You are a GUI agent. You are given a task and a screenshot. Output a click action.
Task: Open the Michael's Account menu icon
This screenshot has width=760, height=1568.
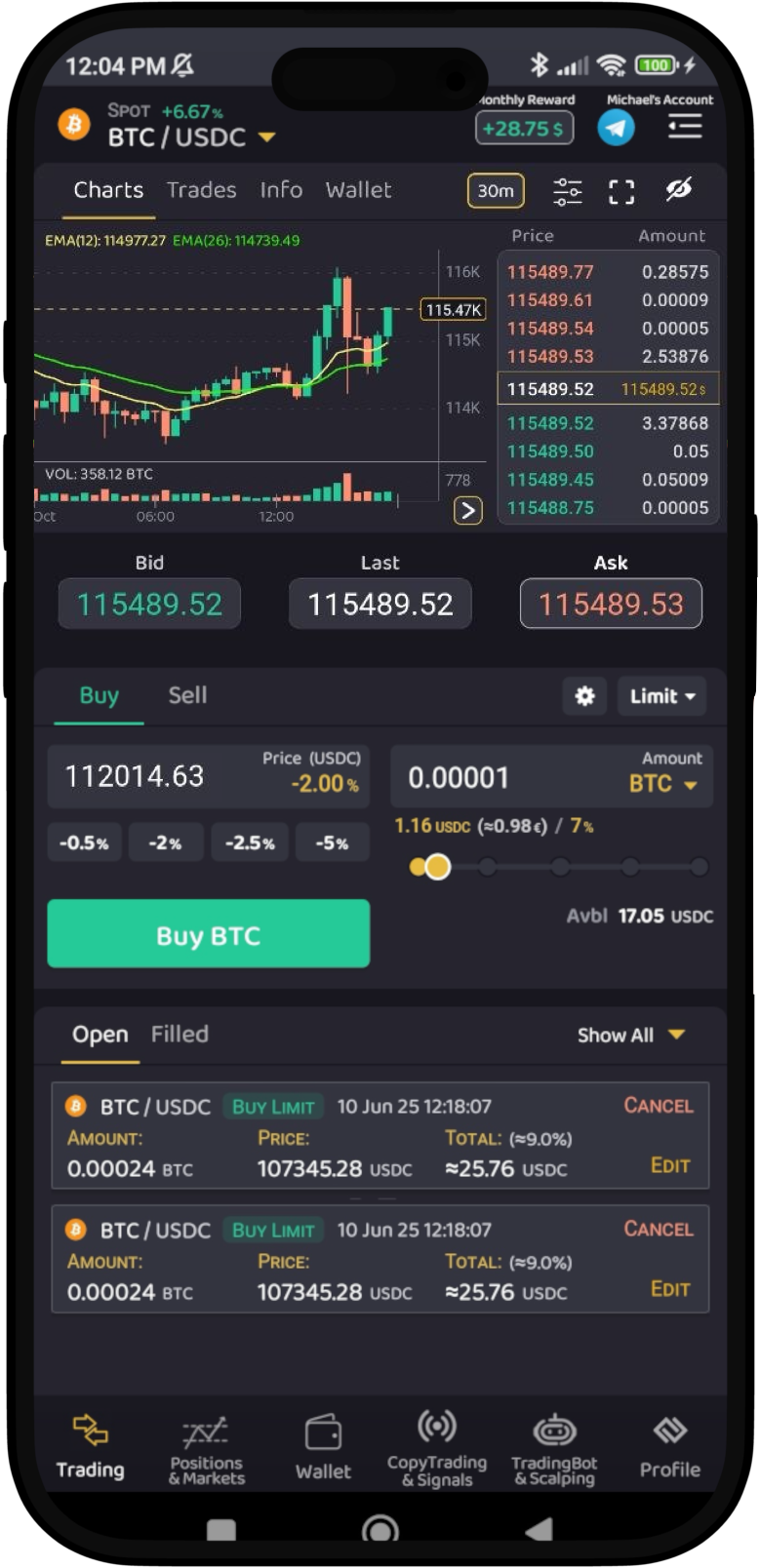click(685, 127)
